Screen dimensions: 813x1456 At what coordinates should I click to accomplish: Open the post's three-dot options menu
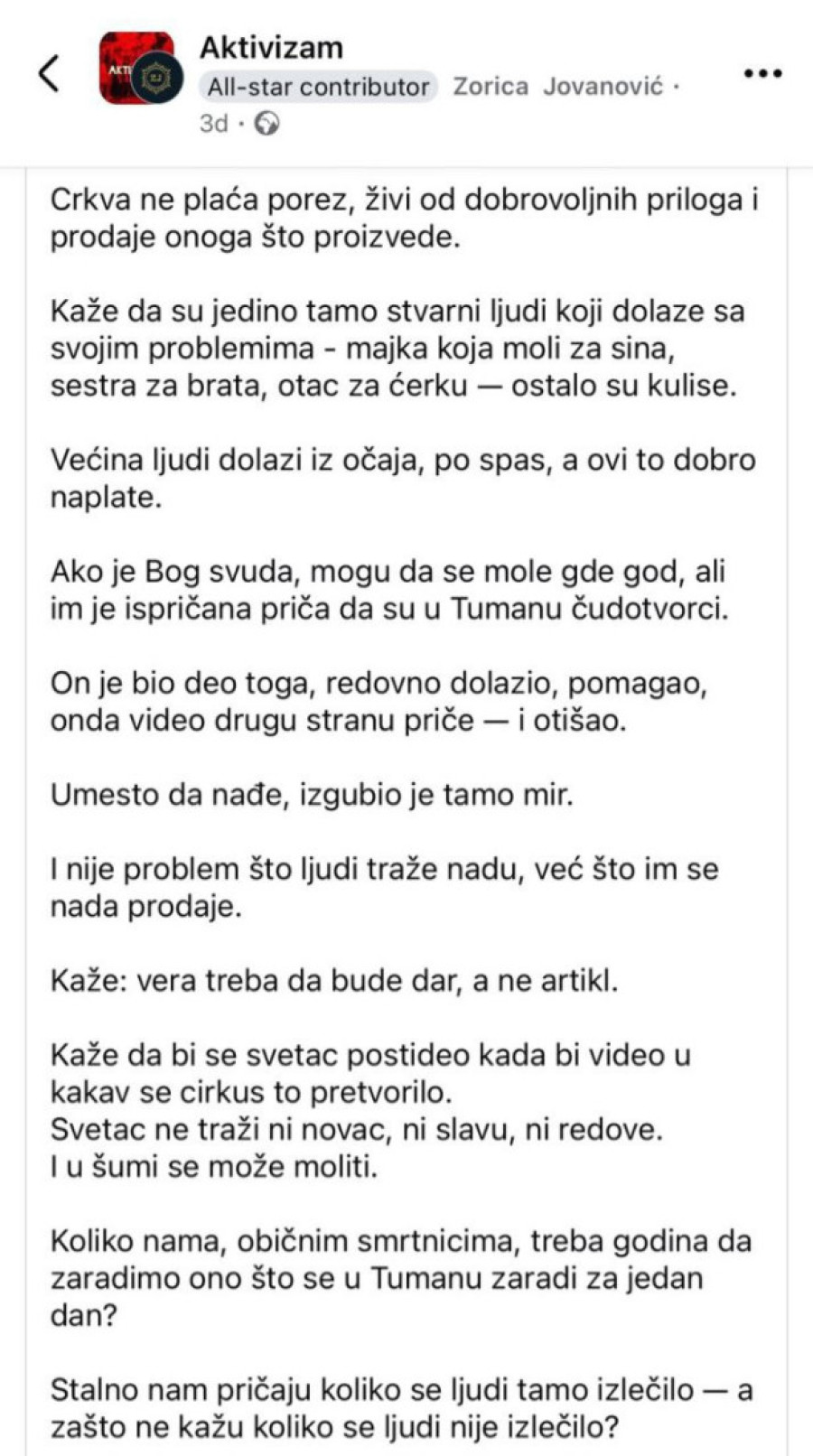click(x=762, y=74)
